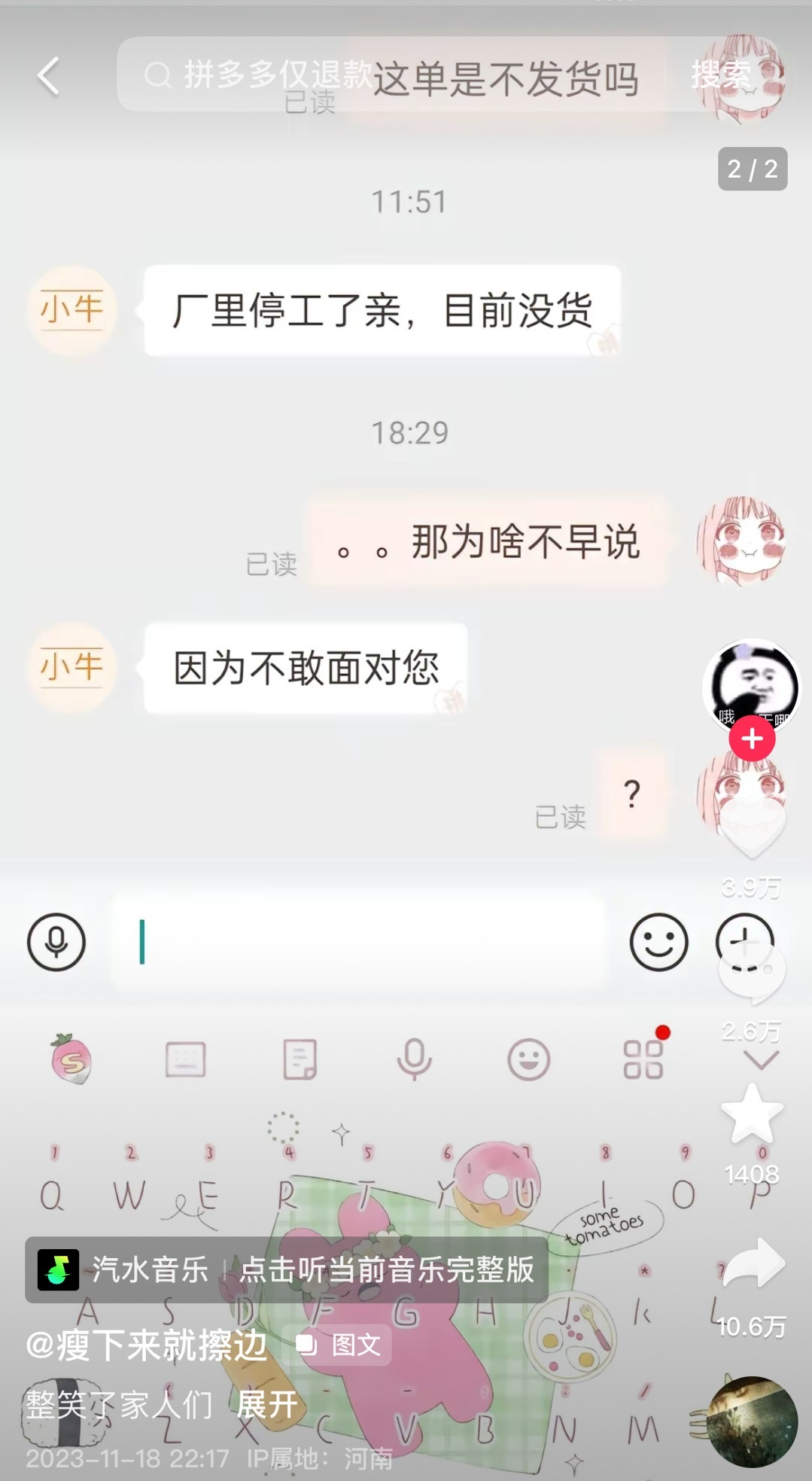
Task: Add the post to favorites via star
Action: 751,1114
